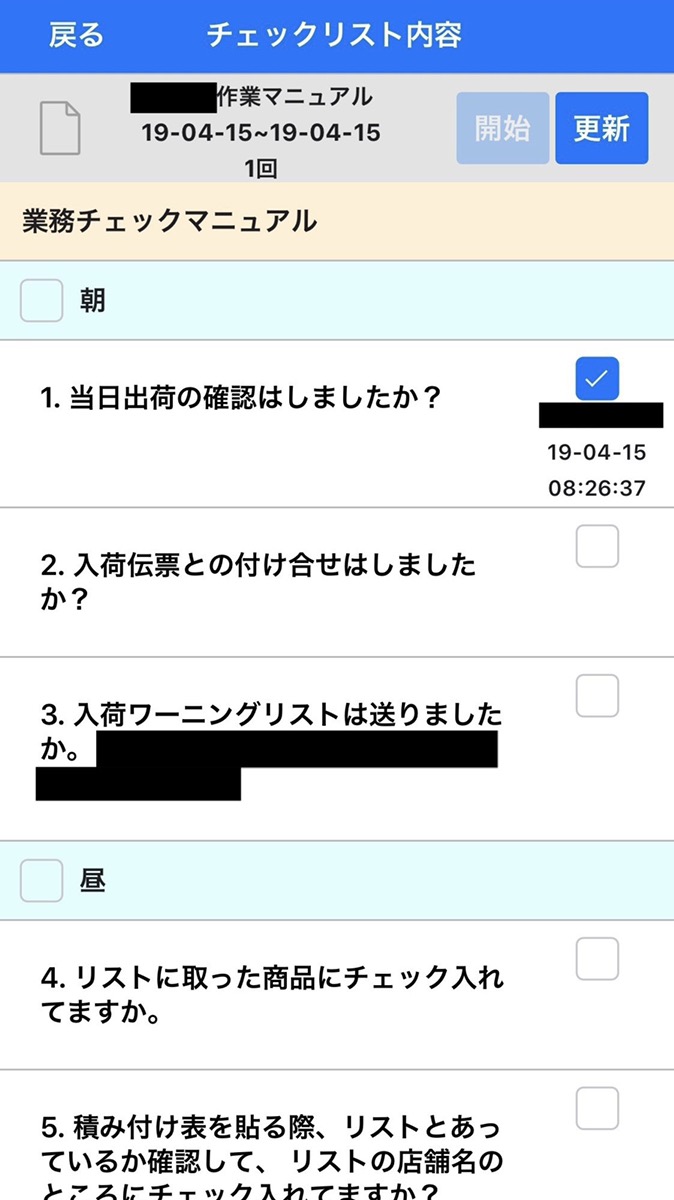
Task: Open the document icon beside 作業マニュアル
Action: click(x=60, y=129)
